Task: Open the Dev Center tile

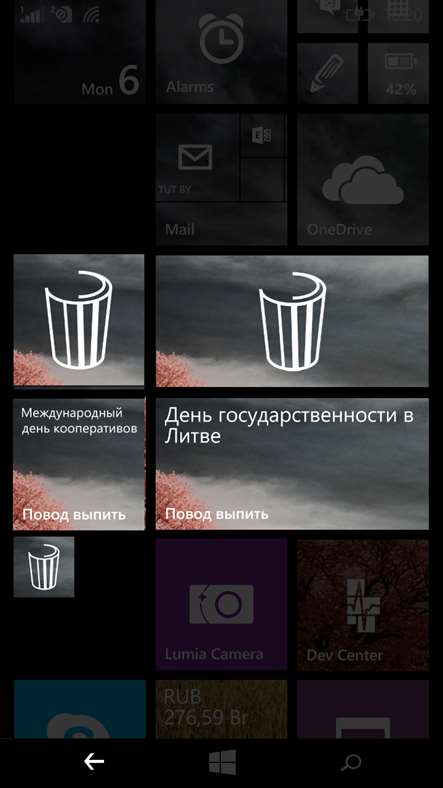Action: 363,605
